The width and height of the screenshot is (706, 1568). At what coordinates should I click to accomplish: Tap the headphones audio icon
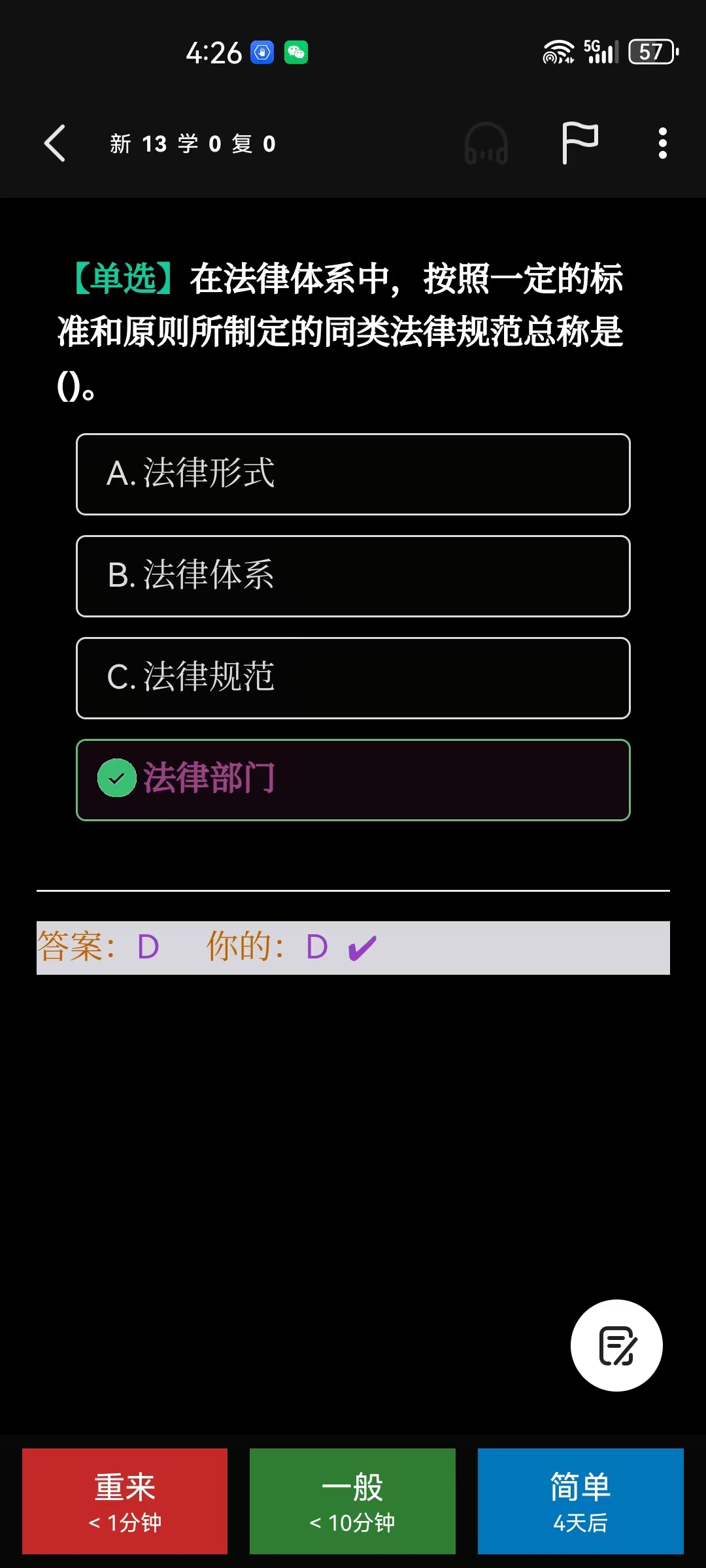[x=486, y=144]
